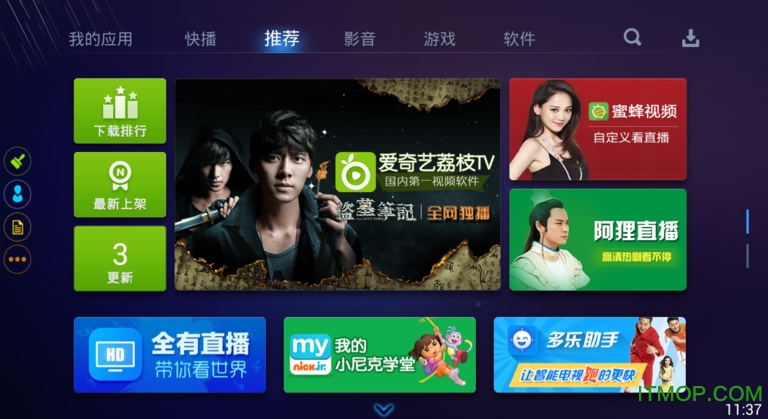
Task: Open 爱奇艺荔枝TV banner
Action: [x=338, y=185]
